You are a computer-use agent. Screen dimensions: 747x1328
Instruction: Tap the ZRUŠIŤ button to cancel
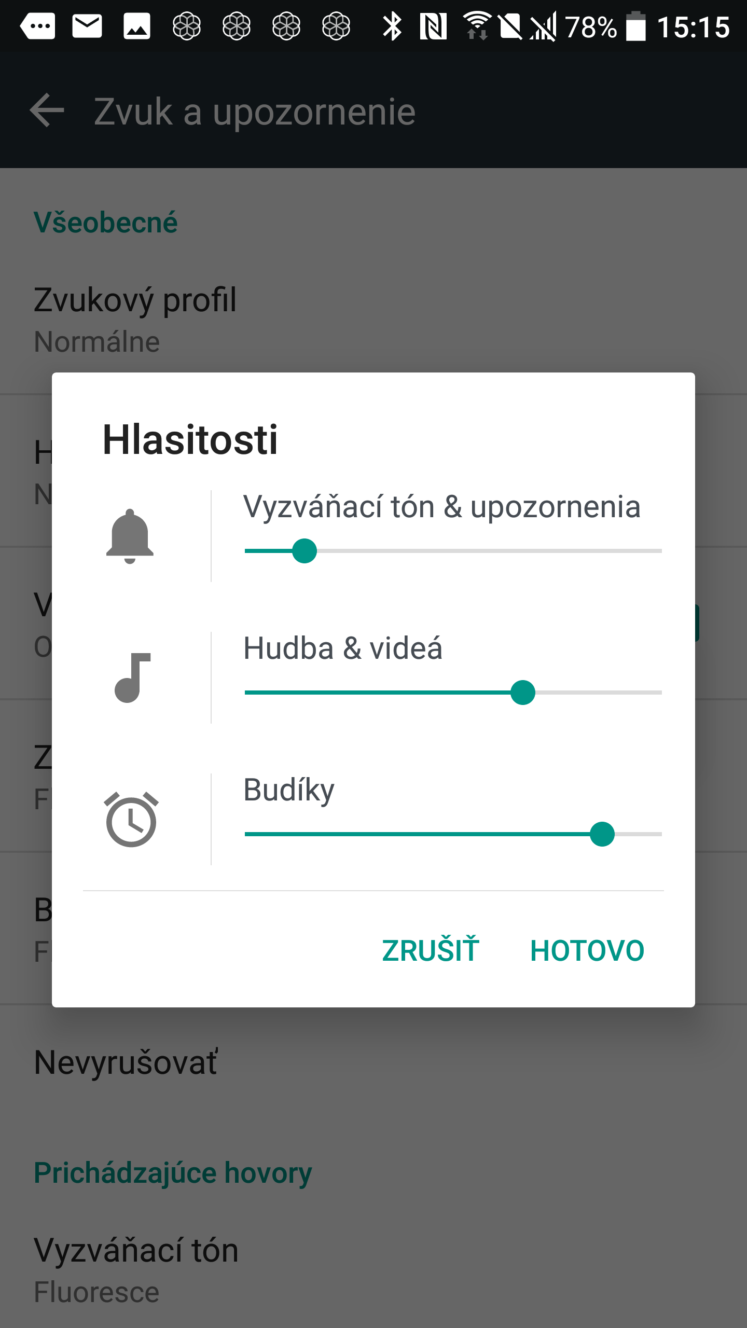pos(430,950)
